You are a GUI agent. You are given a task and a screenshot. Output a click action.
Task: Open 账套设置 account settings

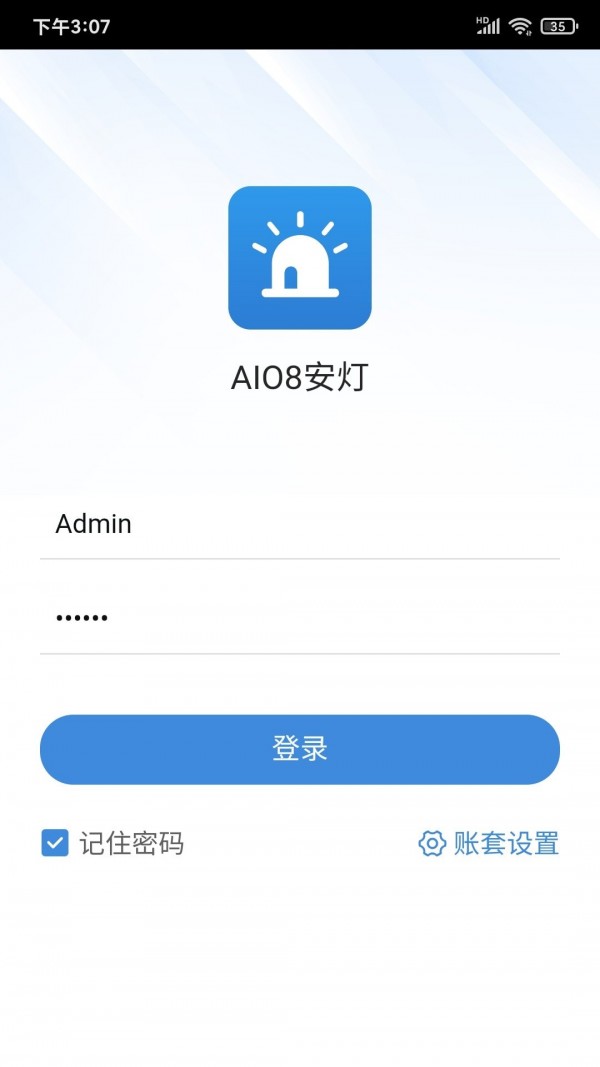488,843
